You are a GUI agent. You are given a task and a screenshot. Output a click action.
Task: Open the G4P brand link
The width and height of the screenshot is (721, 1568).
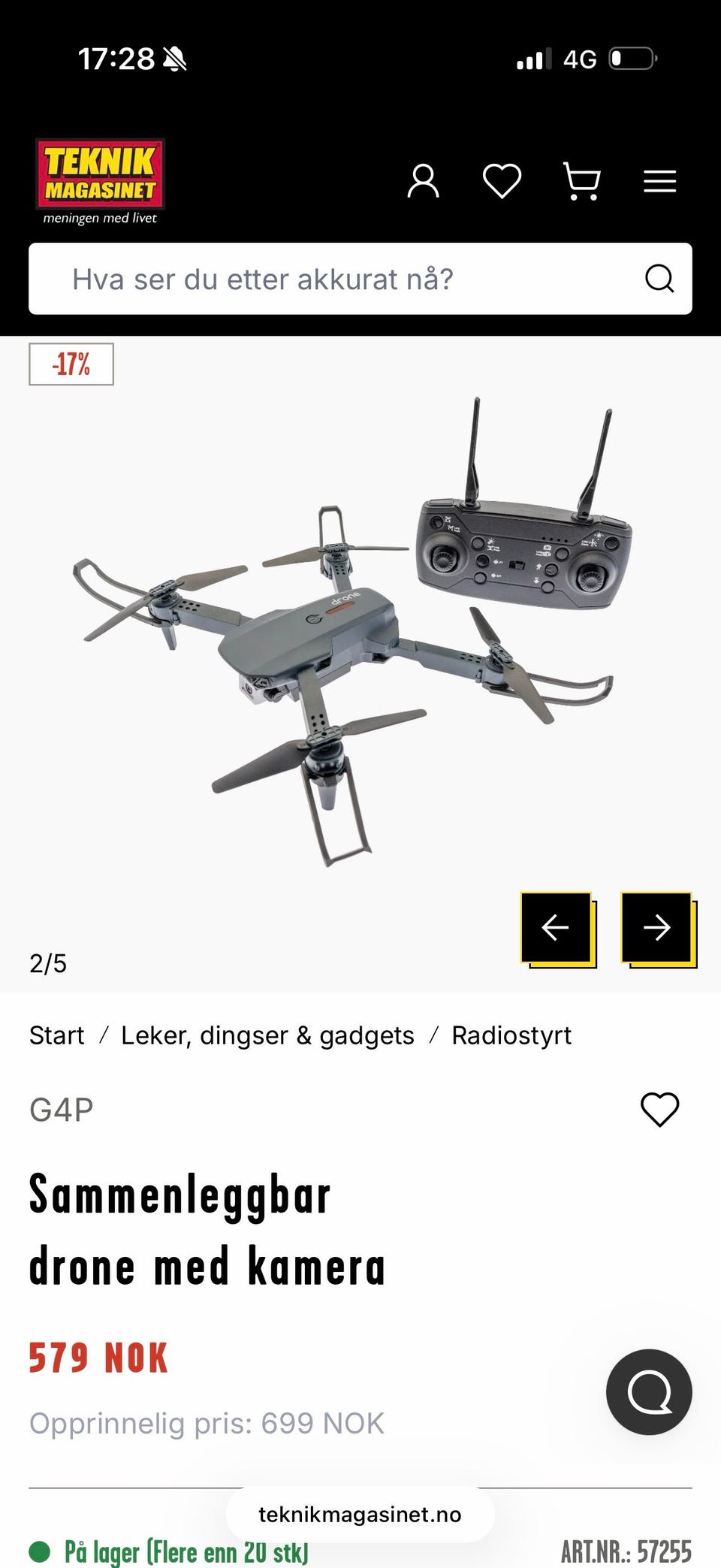coord(62,1110)
